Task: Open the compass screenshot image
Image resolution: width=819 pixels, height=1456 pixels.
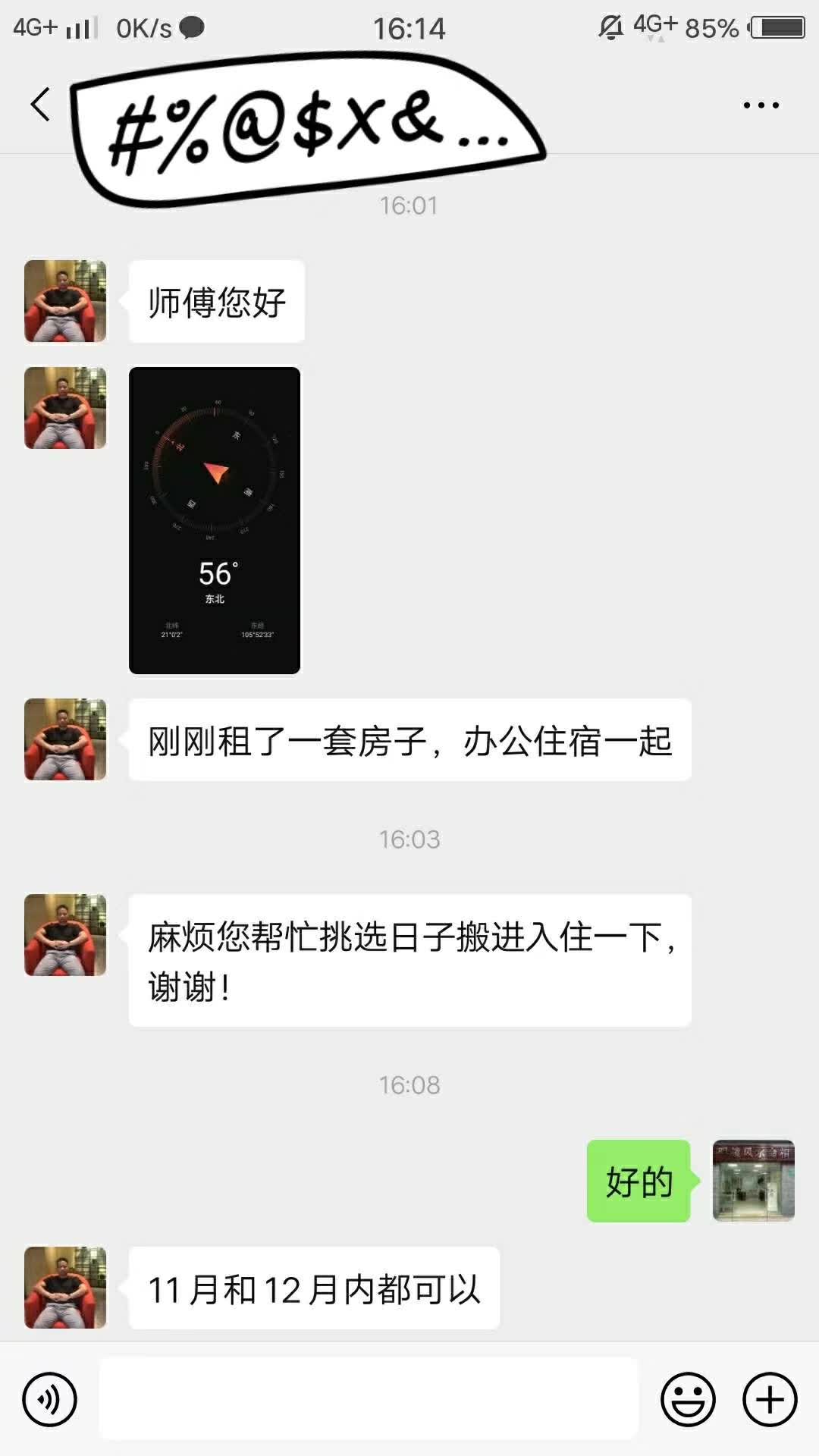Action: coord(215,520)
